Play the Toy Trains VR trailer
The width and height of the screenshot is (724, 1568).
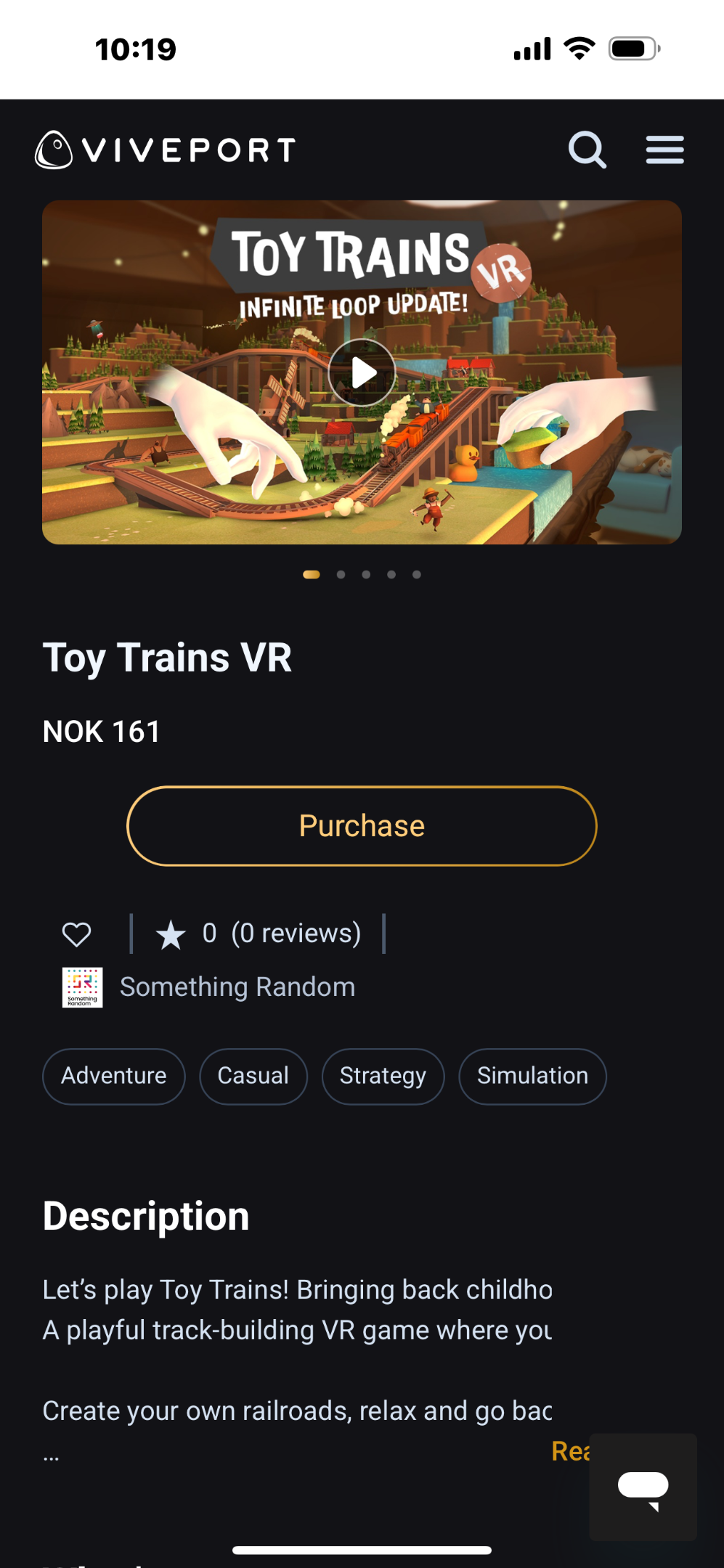[362, 372]
